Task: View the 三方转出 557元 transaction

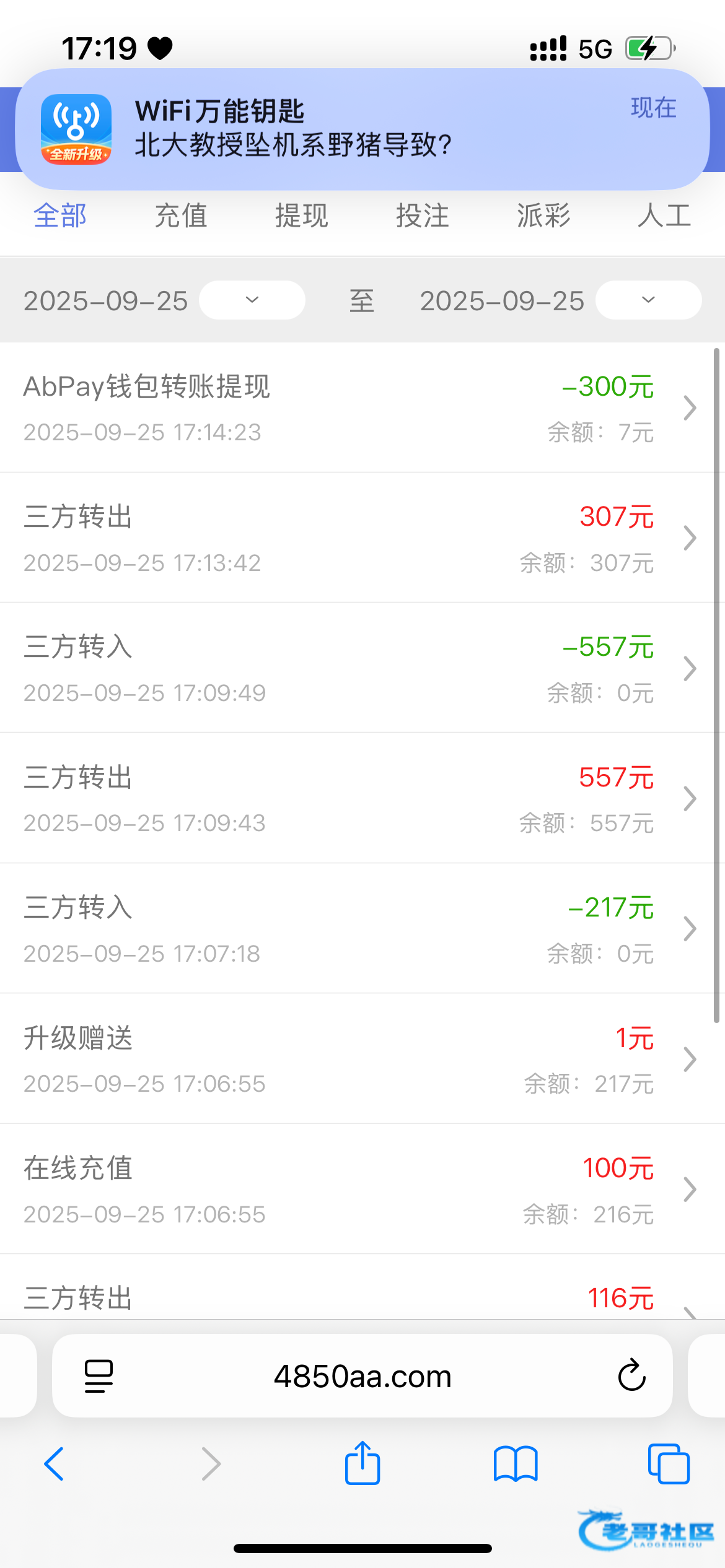Action: (x=359, y=798)
